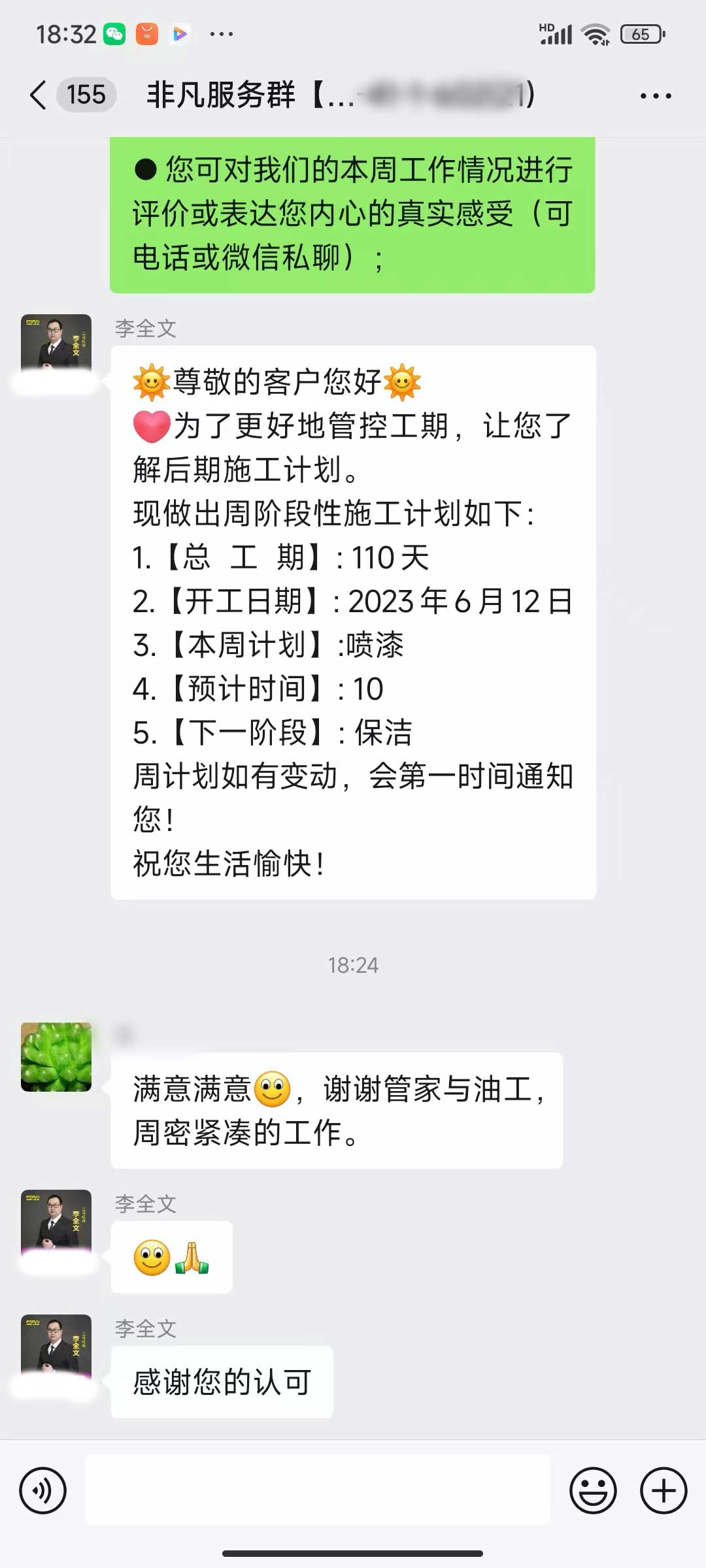Open the succulent plant avatar's profile
Image resolution: width=706 pixels, height=1568 pixels.
click(56, 1056)
